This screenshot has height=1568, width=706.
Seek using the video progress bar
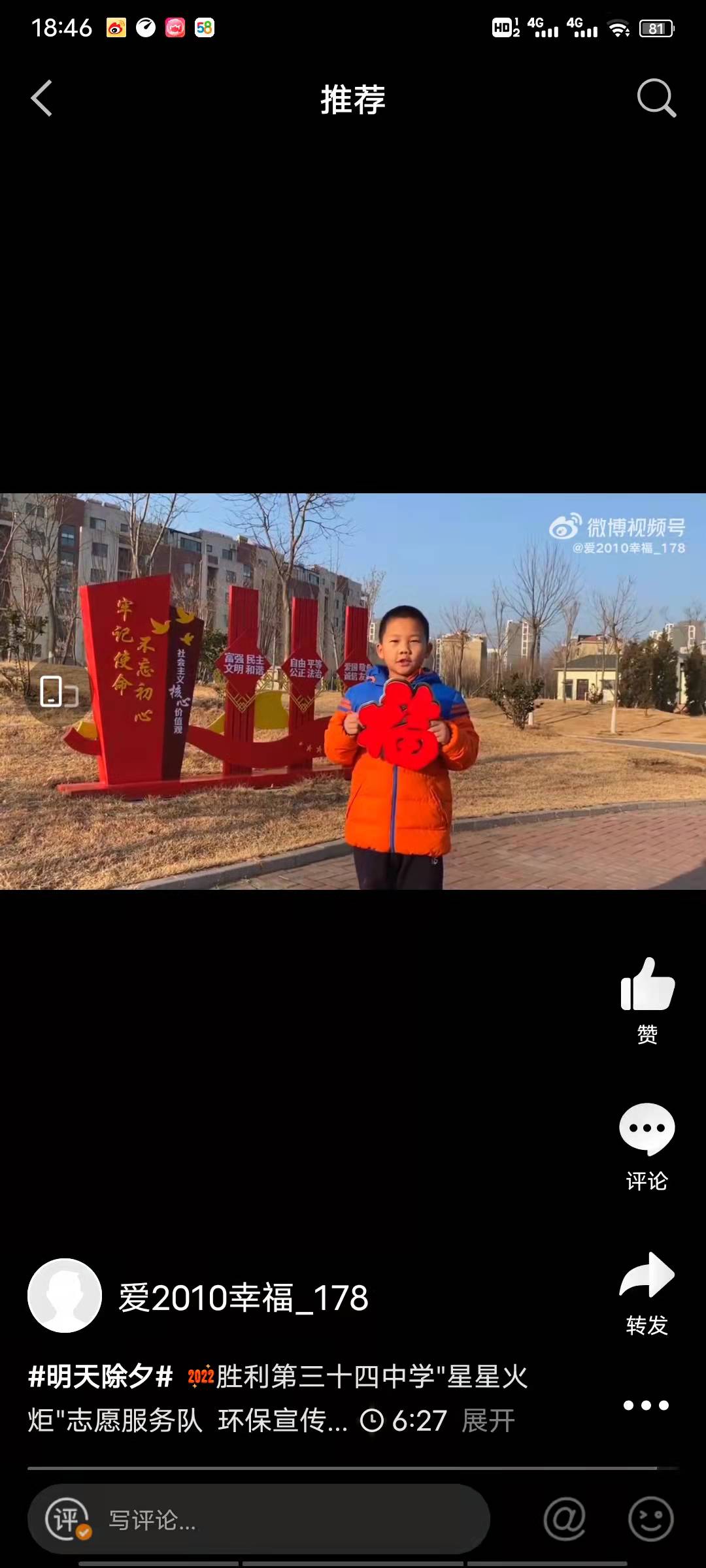(353, 1468)
